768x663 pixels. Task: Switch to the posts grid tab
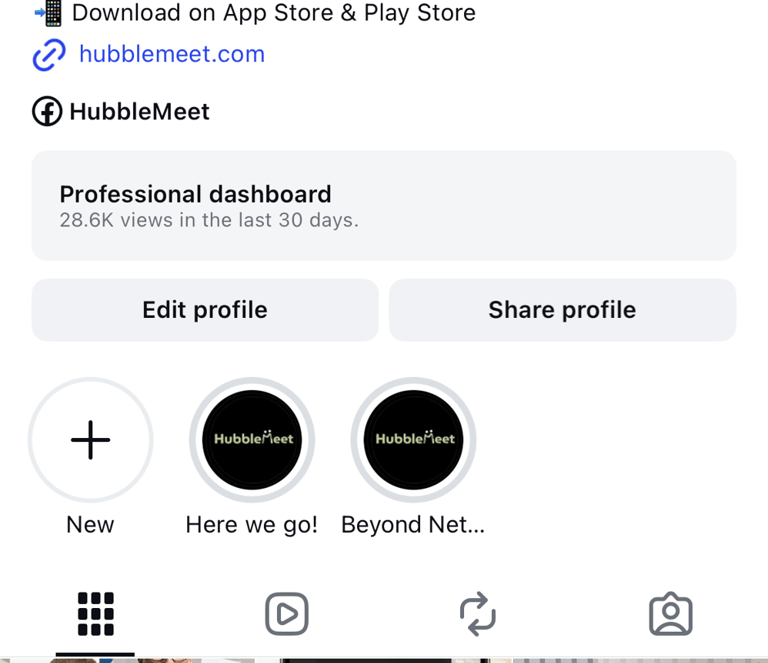pos(95,614)
